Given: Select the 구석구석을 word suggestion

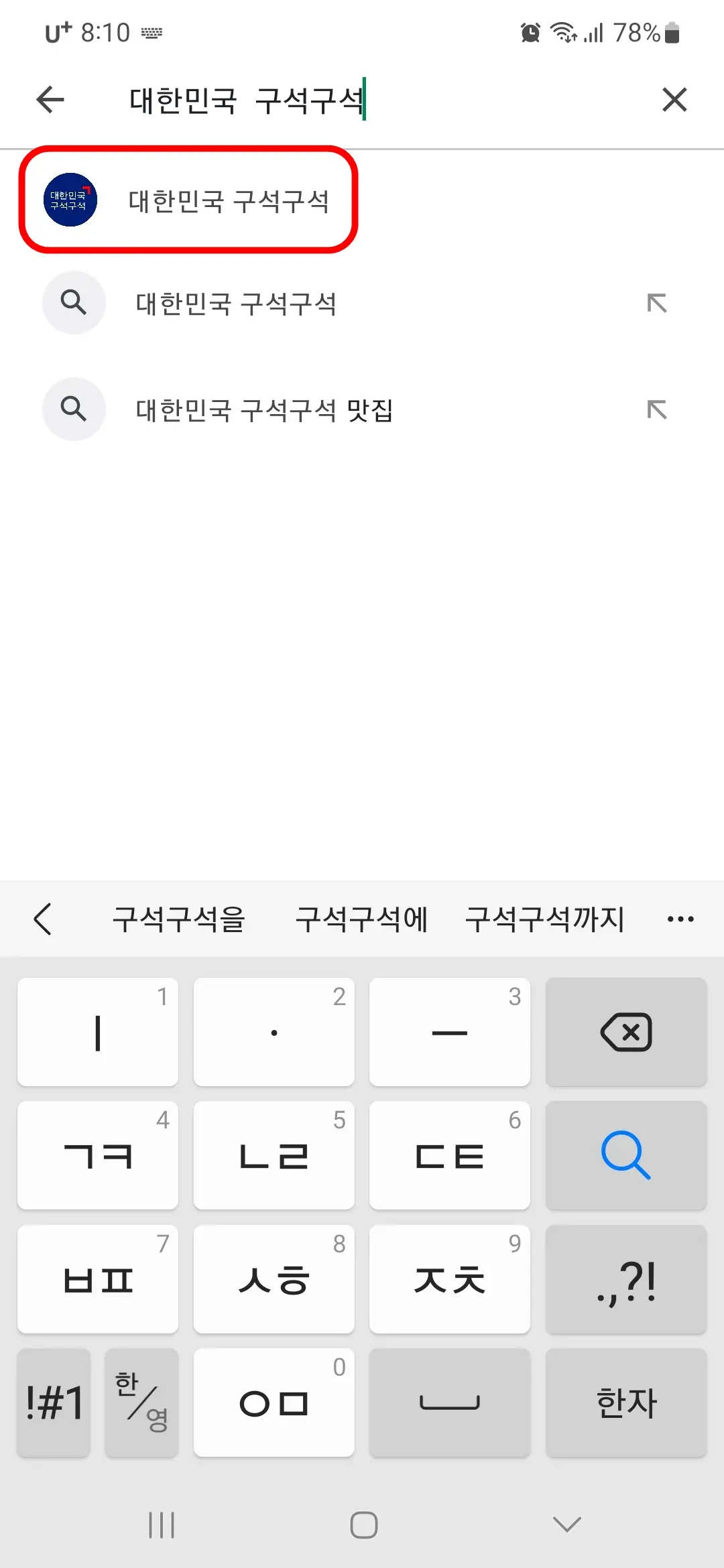Looking at the screenshot, I should click(180, 919).
